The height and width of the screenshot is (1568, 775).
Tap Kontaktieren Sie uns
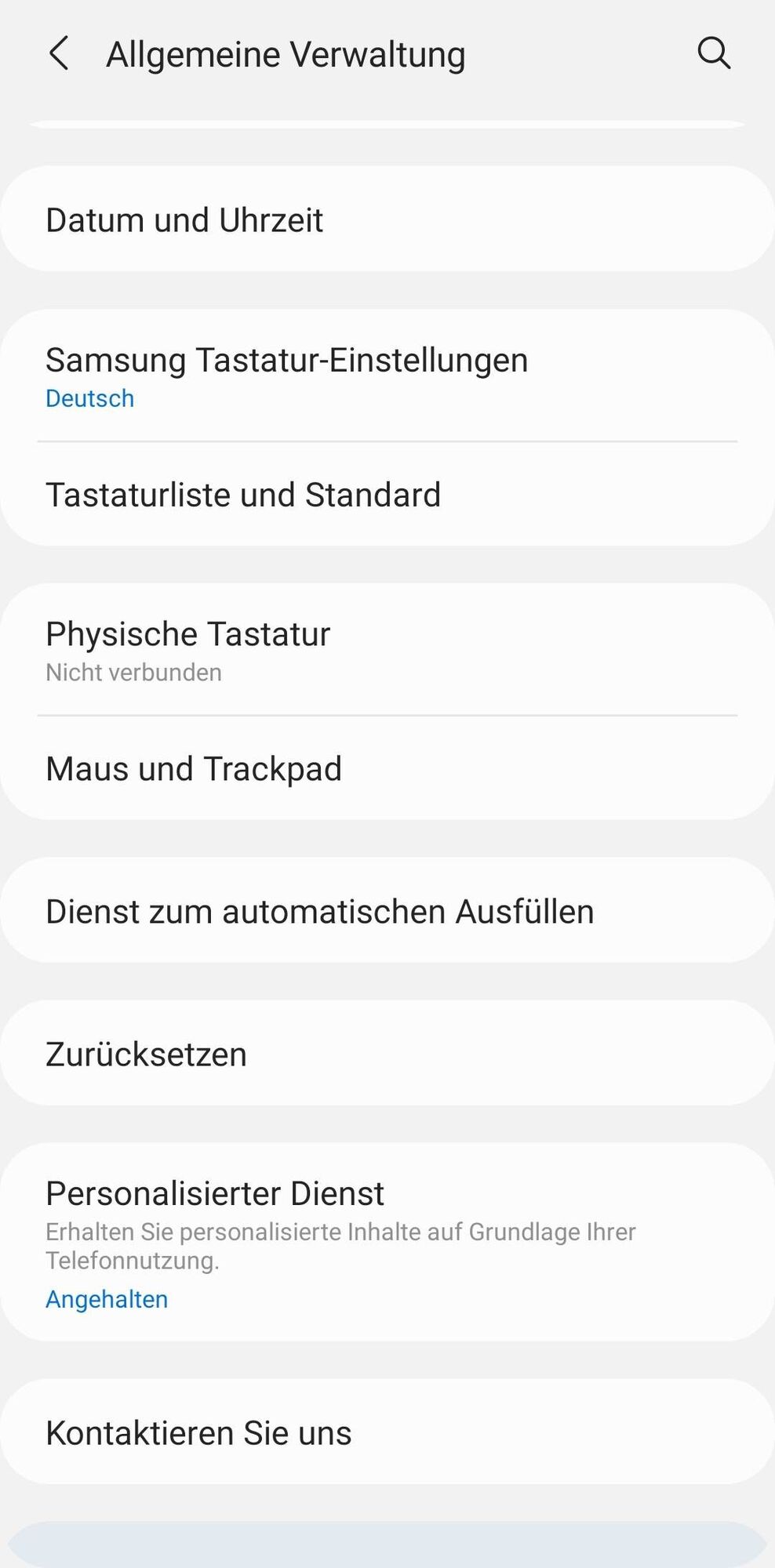pyautogui.click(x=387, y=1432)
